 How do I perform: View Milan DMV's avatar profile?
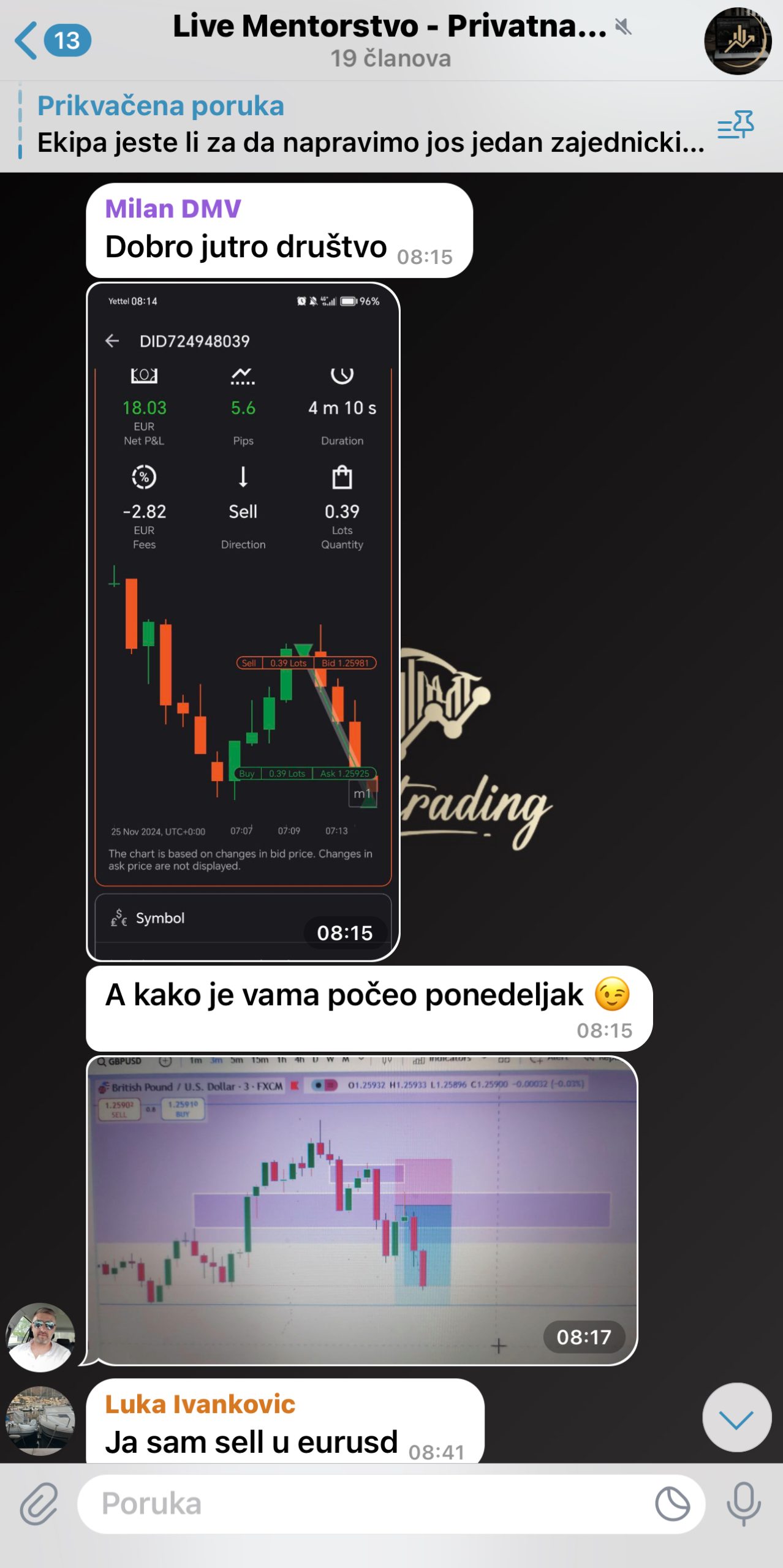tap(40, 1336)
